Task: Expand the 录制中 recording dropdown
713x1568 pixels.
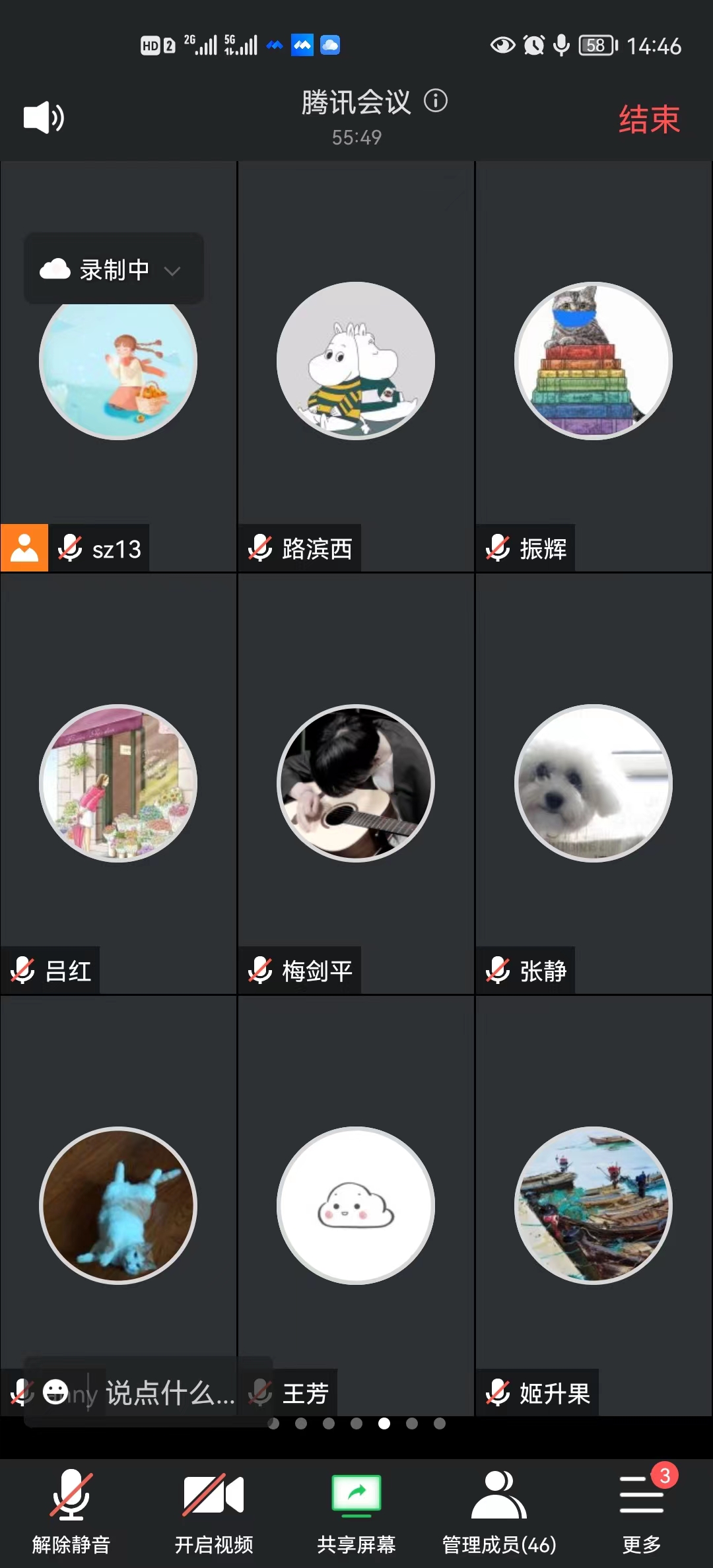Action: click(x=172, y=271)
